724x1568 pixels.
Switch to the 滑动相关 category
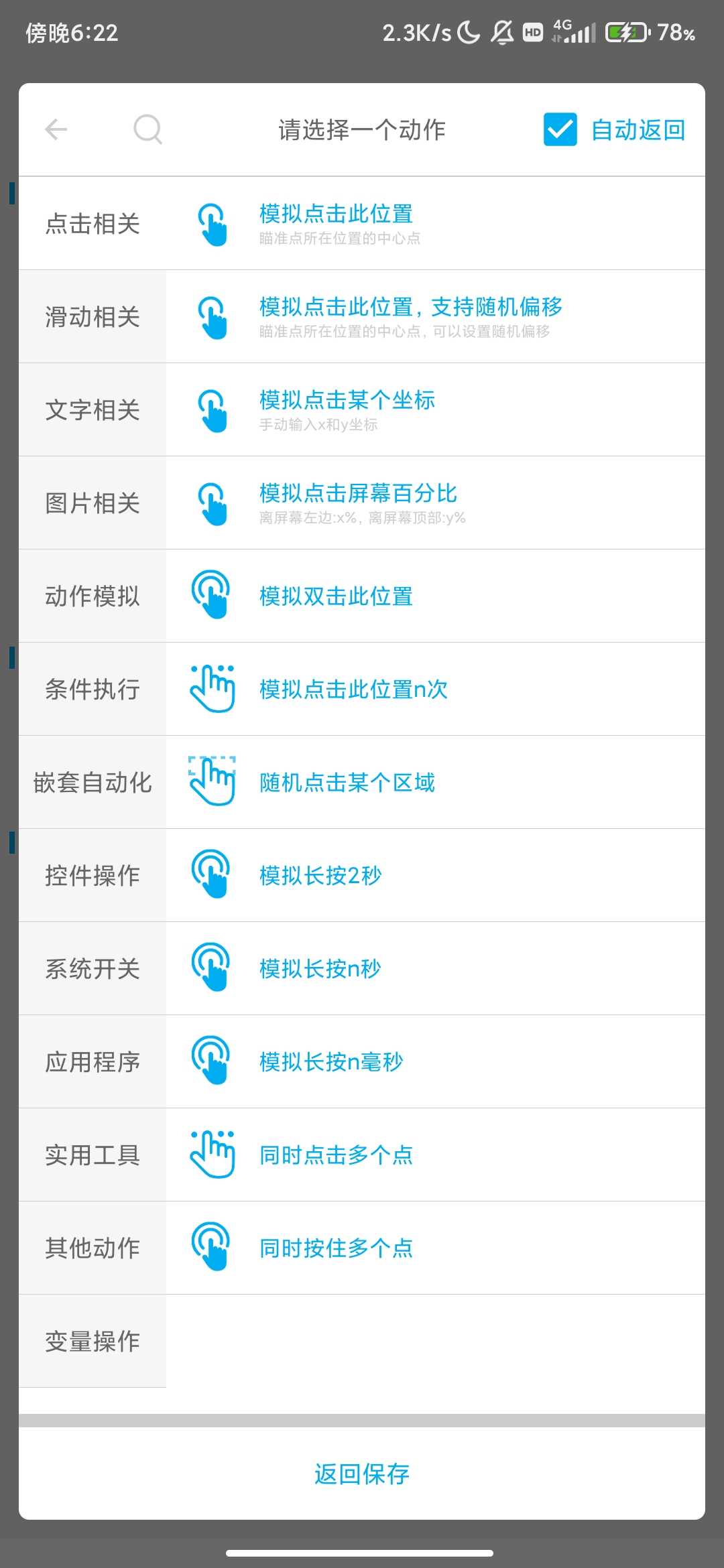[x=93, y=316]
